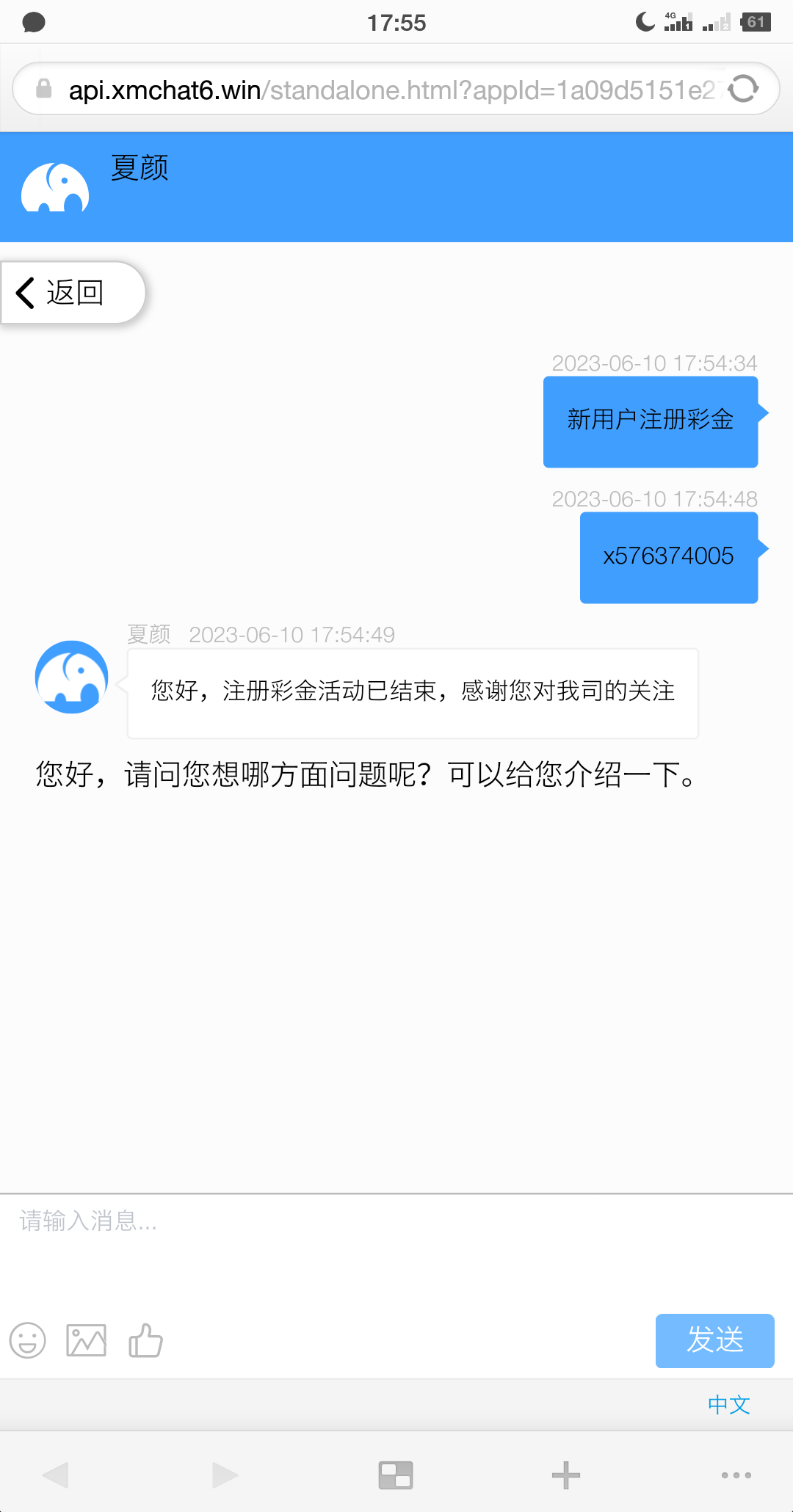The image size is (793, 1512).
Task: Click the 请输入消息 message input field
Action: [x=294, y=1221]
